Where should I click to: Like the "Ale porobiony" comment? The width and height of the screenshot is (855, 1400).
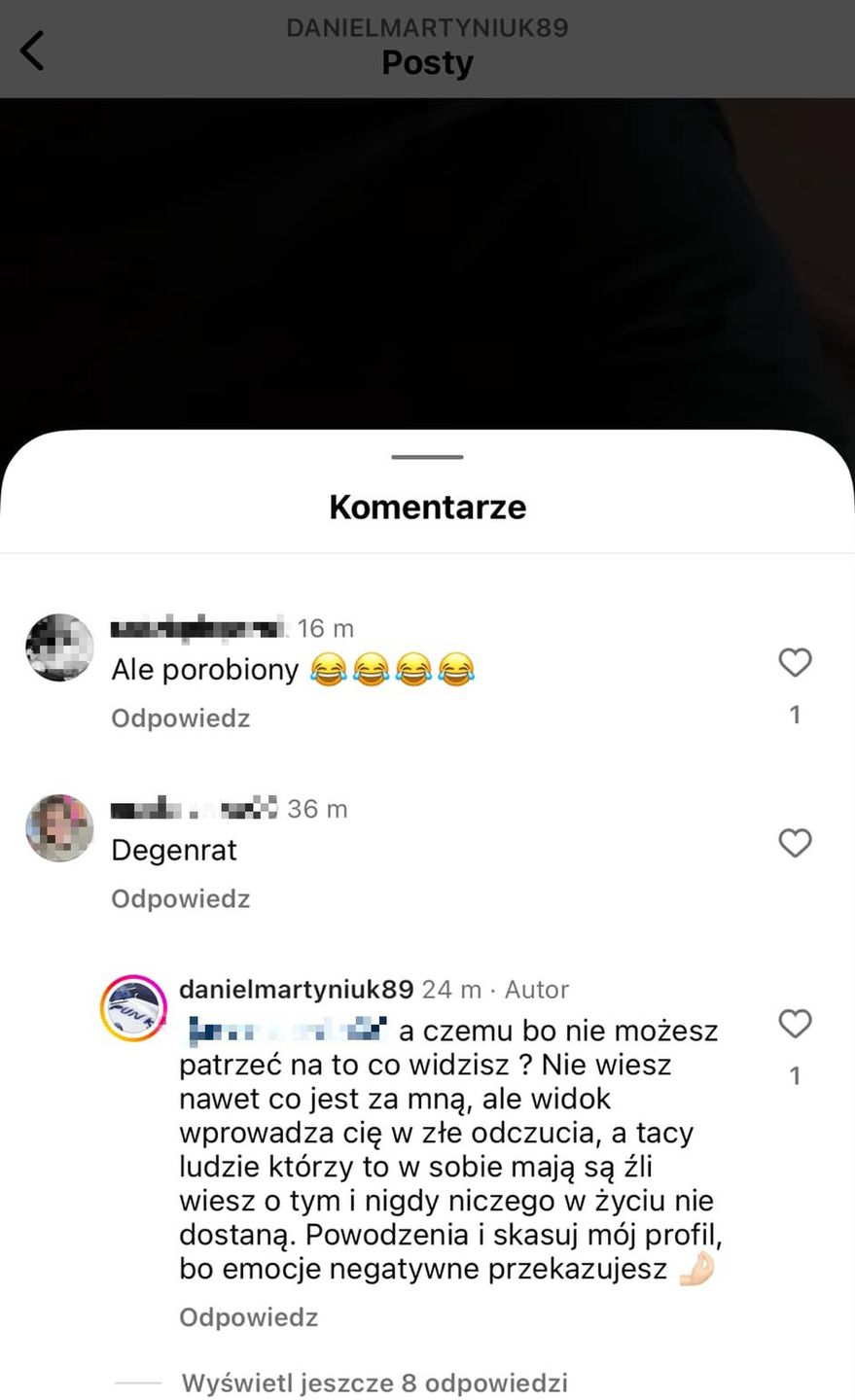pos(795,663)
